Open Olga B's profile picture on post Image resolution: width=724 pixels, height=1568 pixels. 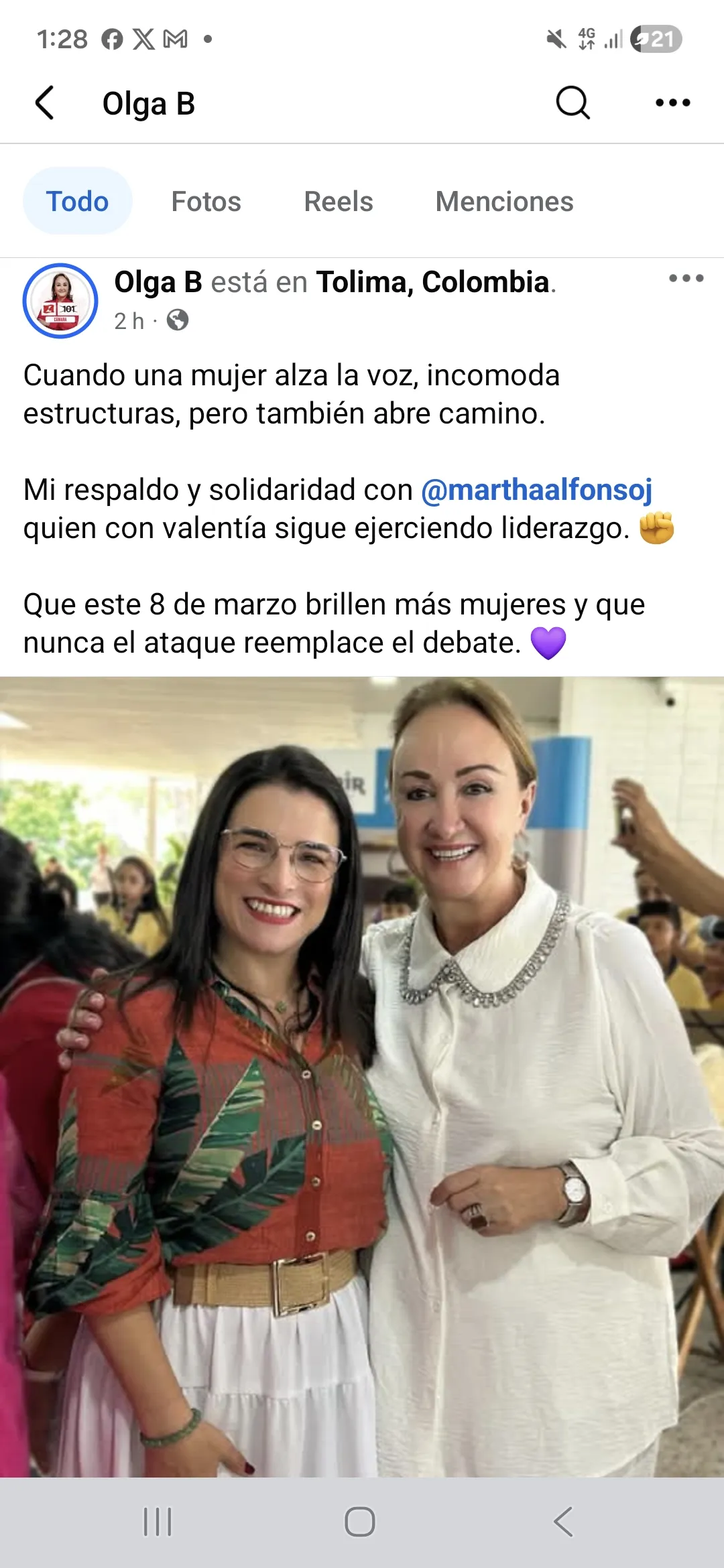[x=60, y=301]
